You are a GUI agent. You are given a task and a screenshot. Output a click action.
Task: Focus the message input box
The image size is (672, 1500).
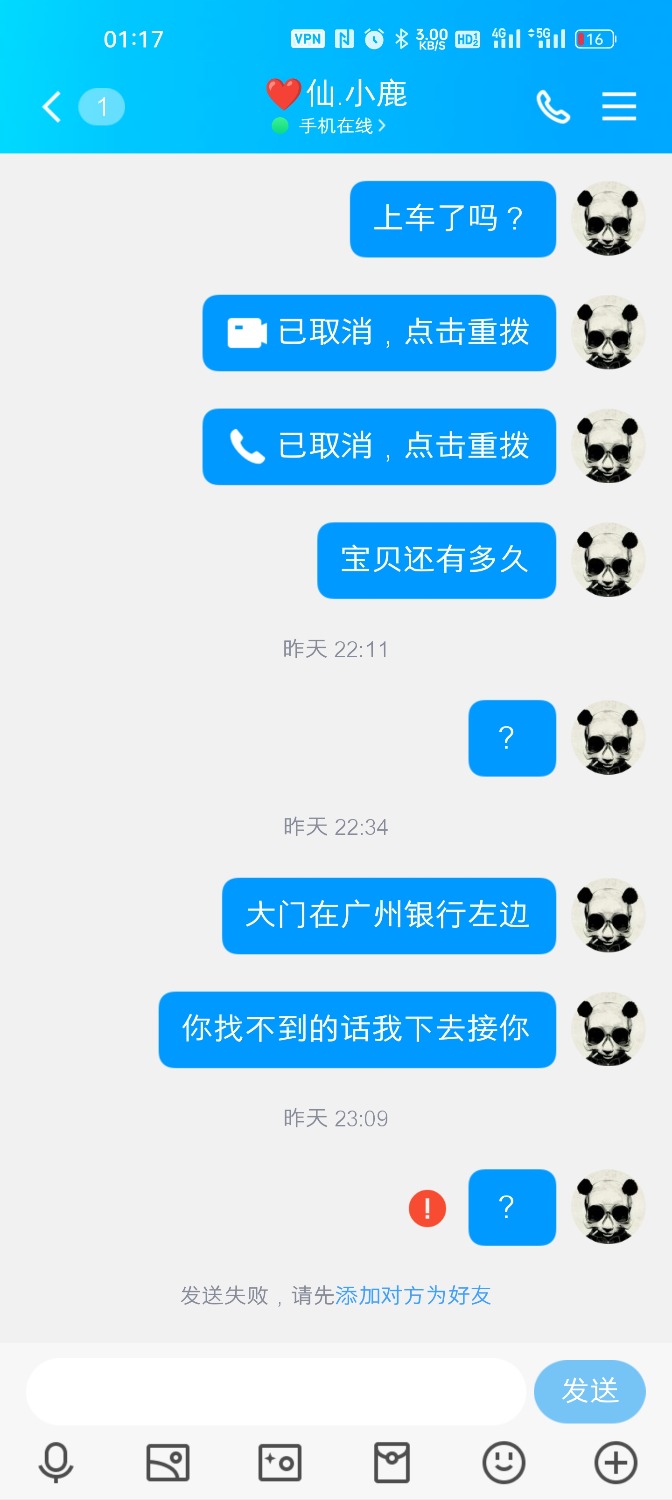tap(276, 1391)
